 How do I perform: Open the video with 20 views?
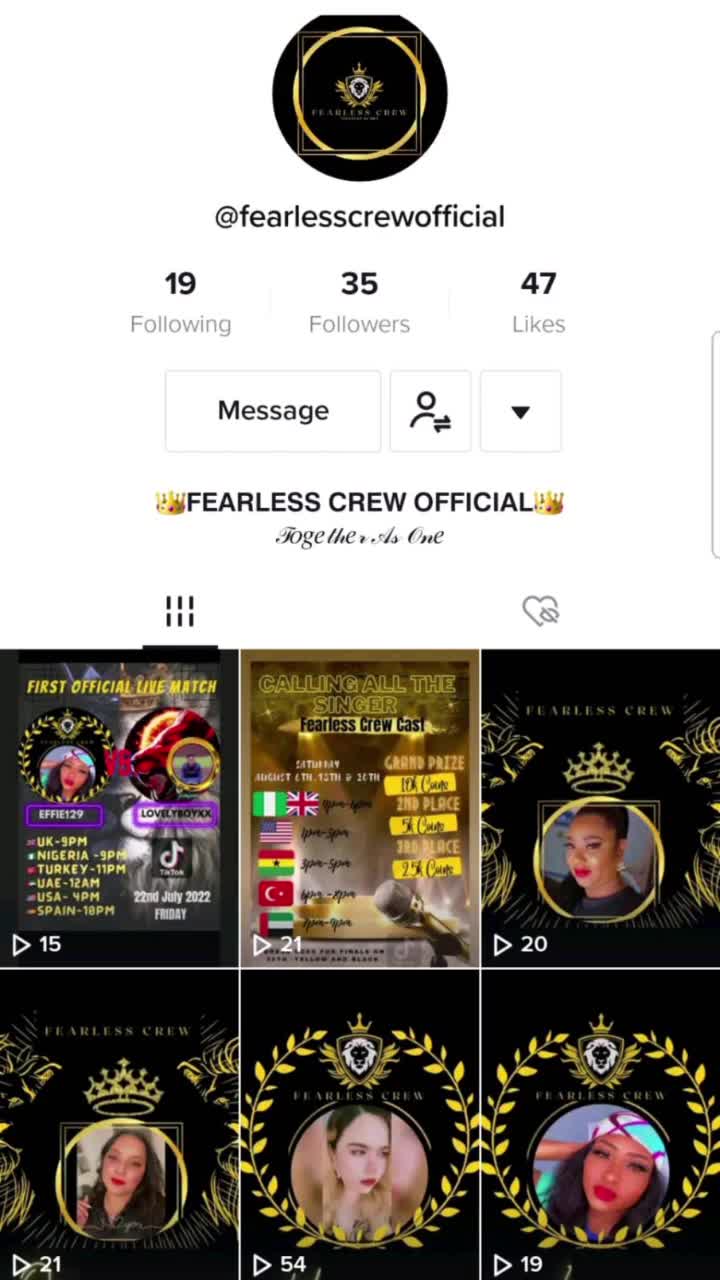[600, 808]
